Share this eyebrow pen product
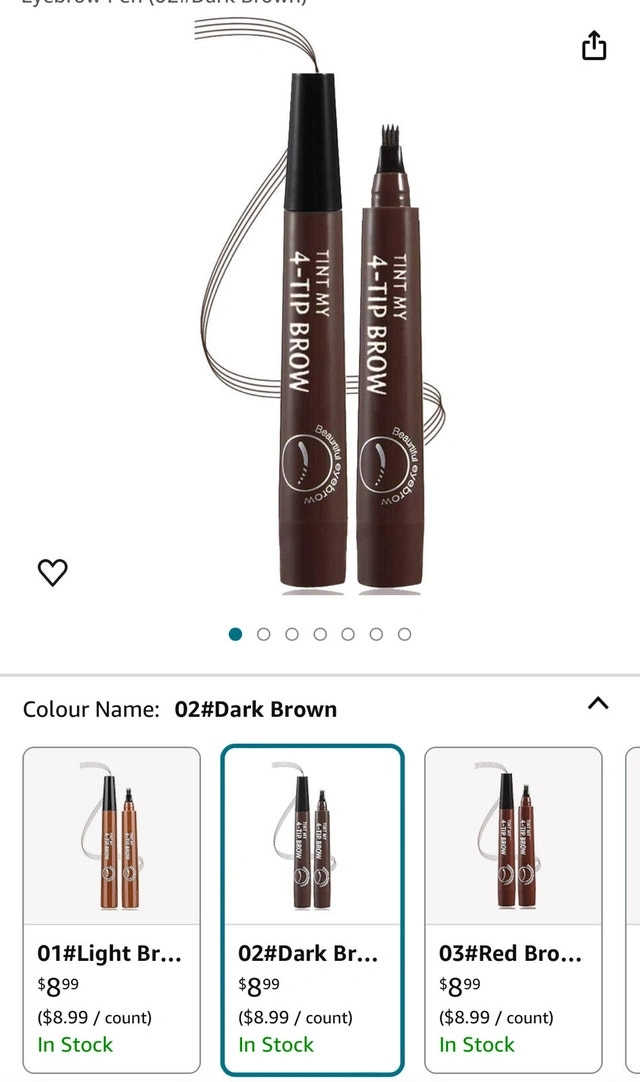Image resolution: width=640 pixels, height=1082 pixels. click(594, 46)
